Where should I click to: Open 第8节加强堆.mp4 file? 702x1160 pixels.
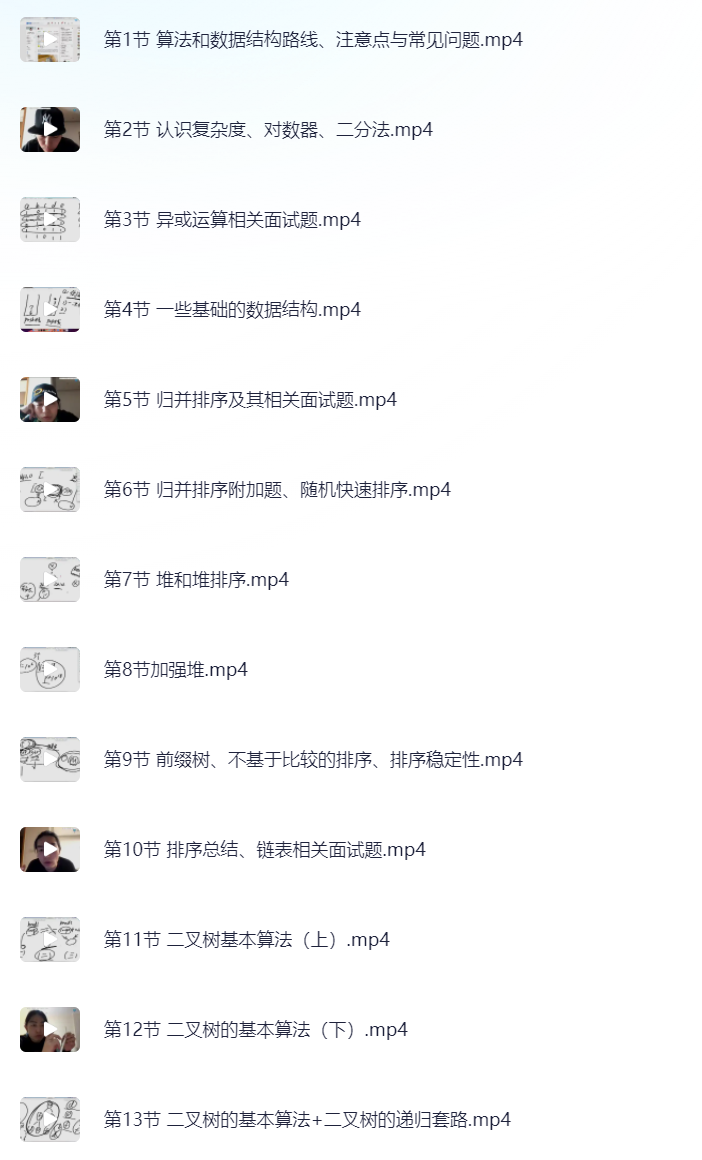coord(175,670)
